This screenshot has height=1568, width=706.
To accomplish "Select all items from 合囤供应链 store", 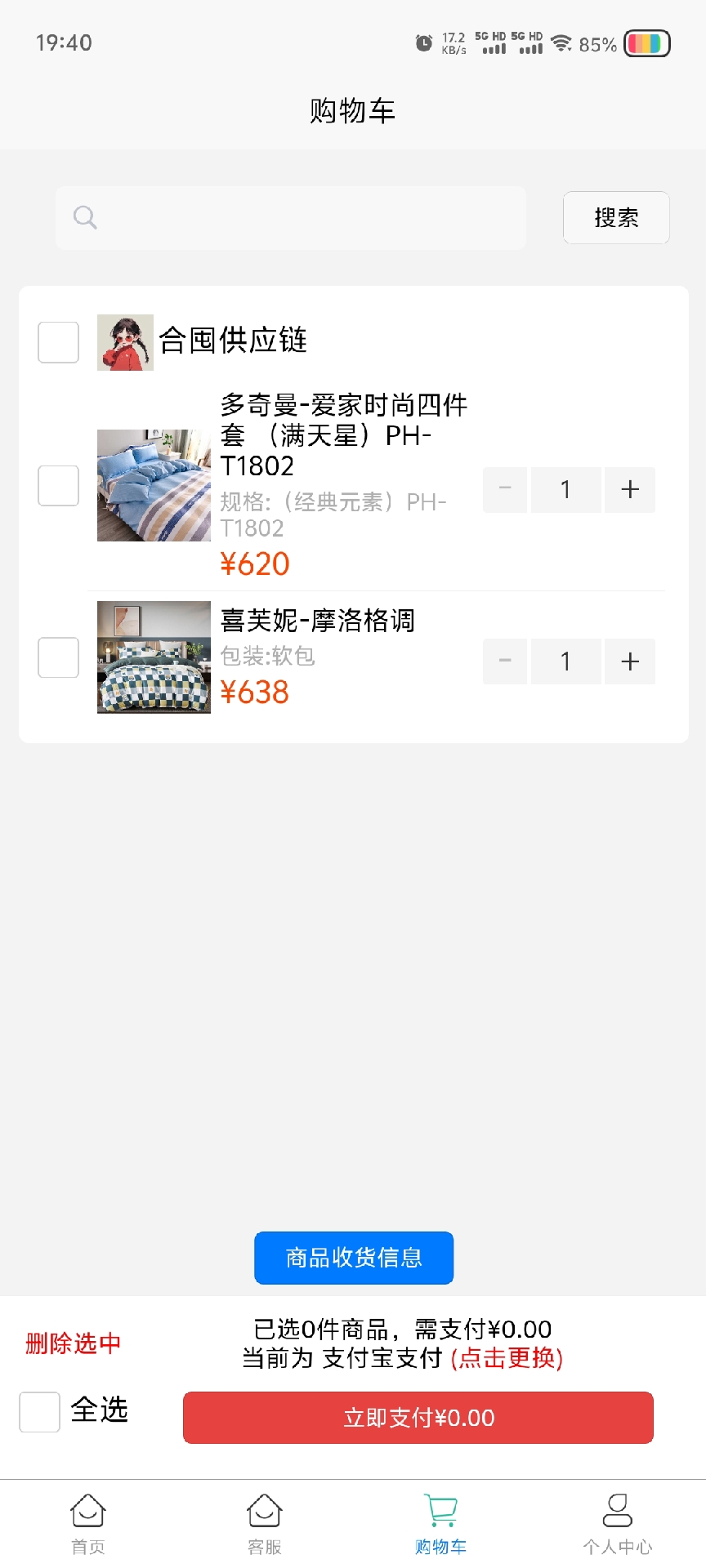I will [59, 342].
